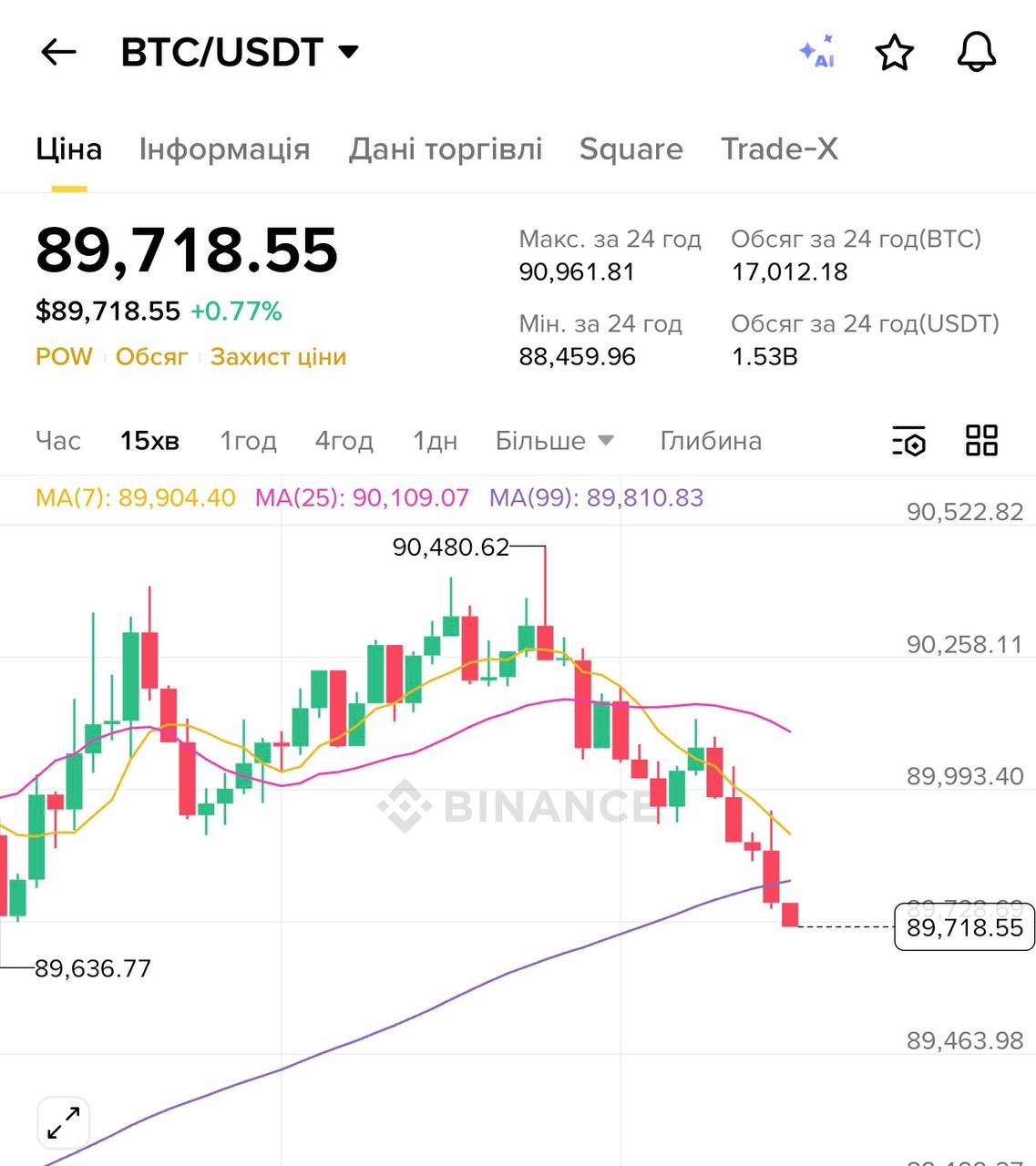
Task: Expand the Більше intervals dropdown
Action: (x=554, y=441)
